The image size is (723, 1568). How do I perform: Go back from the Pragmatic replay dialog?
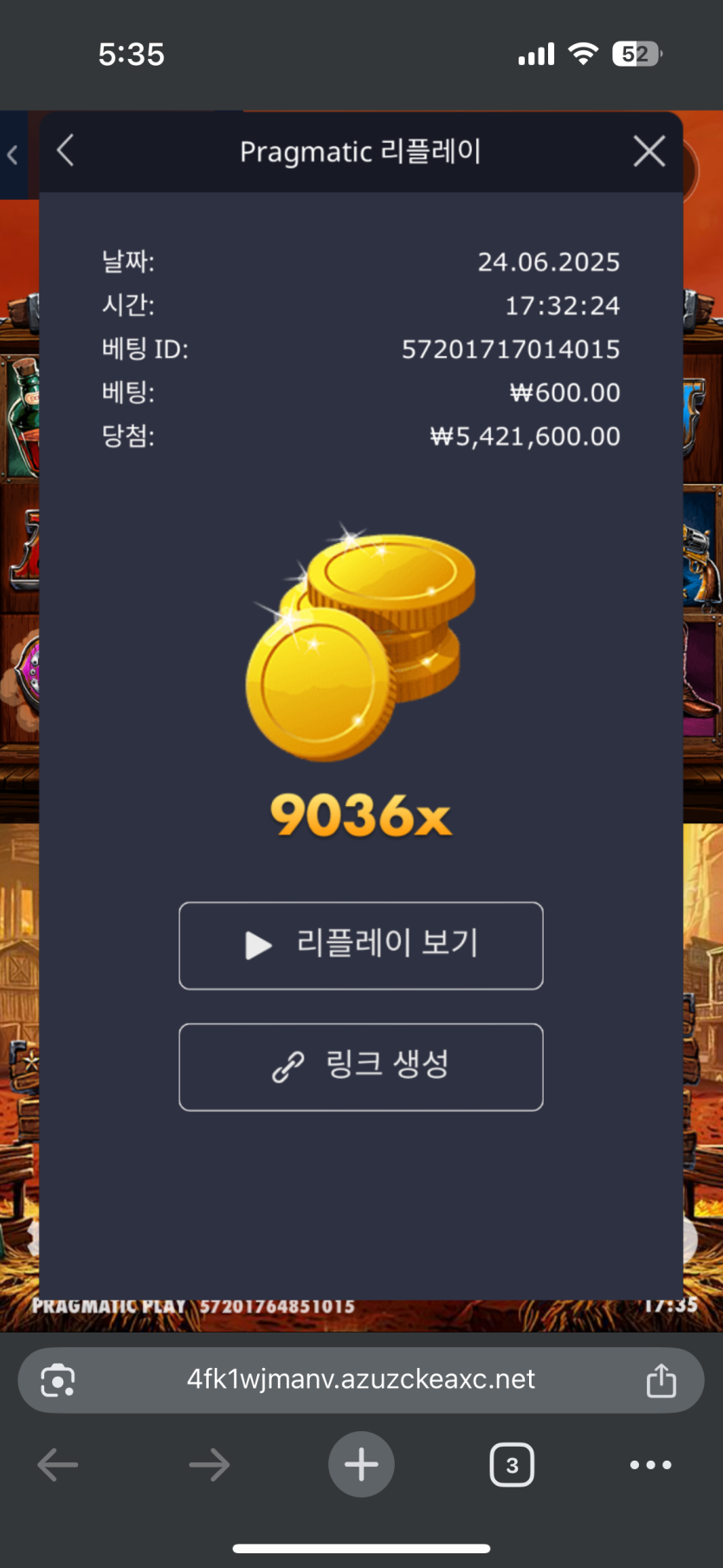[66, 151]
